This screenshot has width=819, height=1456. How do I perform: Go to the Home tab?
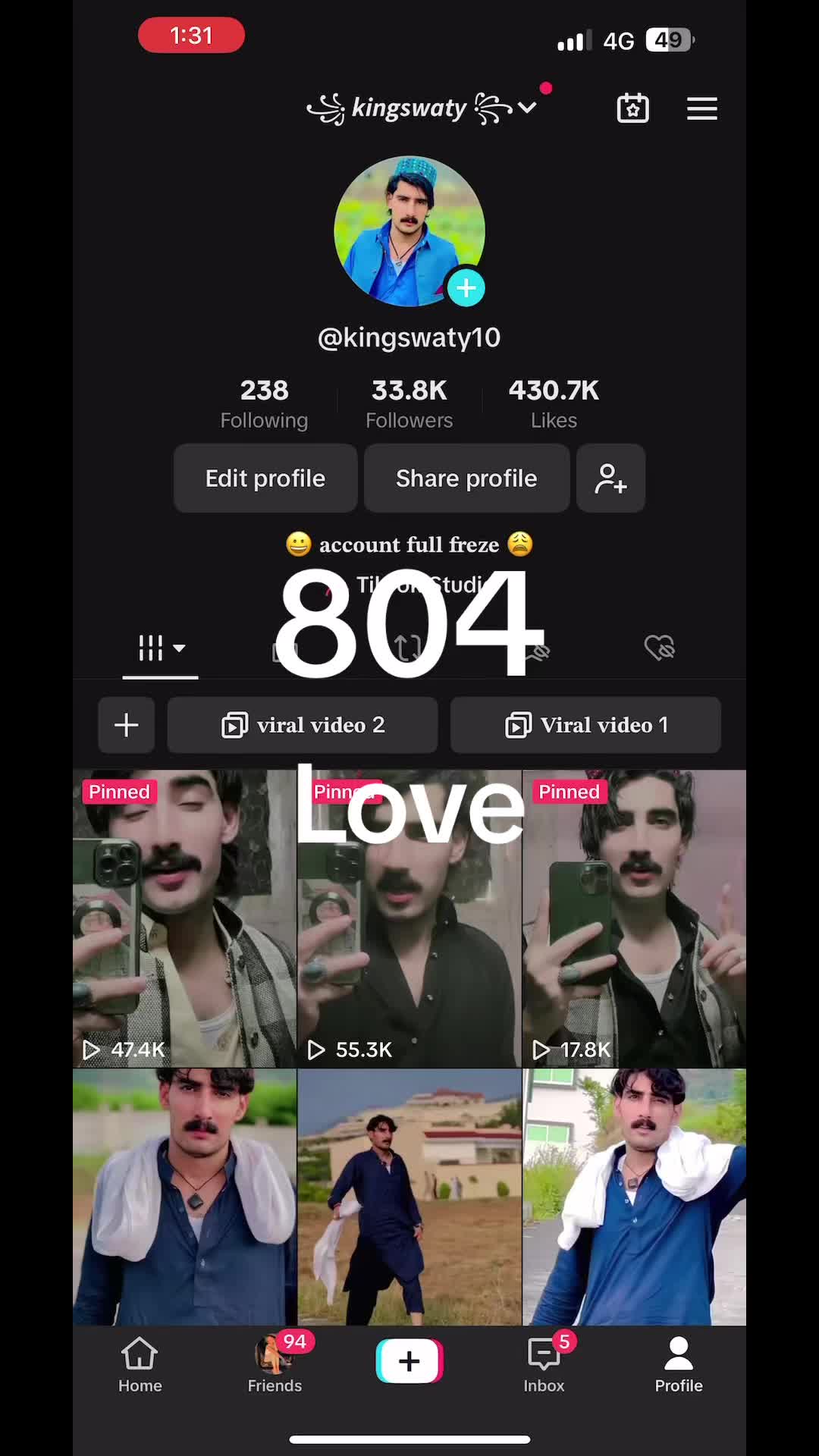point(140,1365)
